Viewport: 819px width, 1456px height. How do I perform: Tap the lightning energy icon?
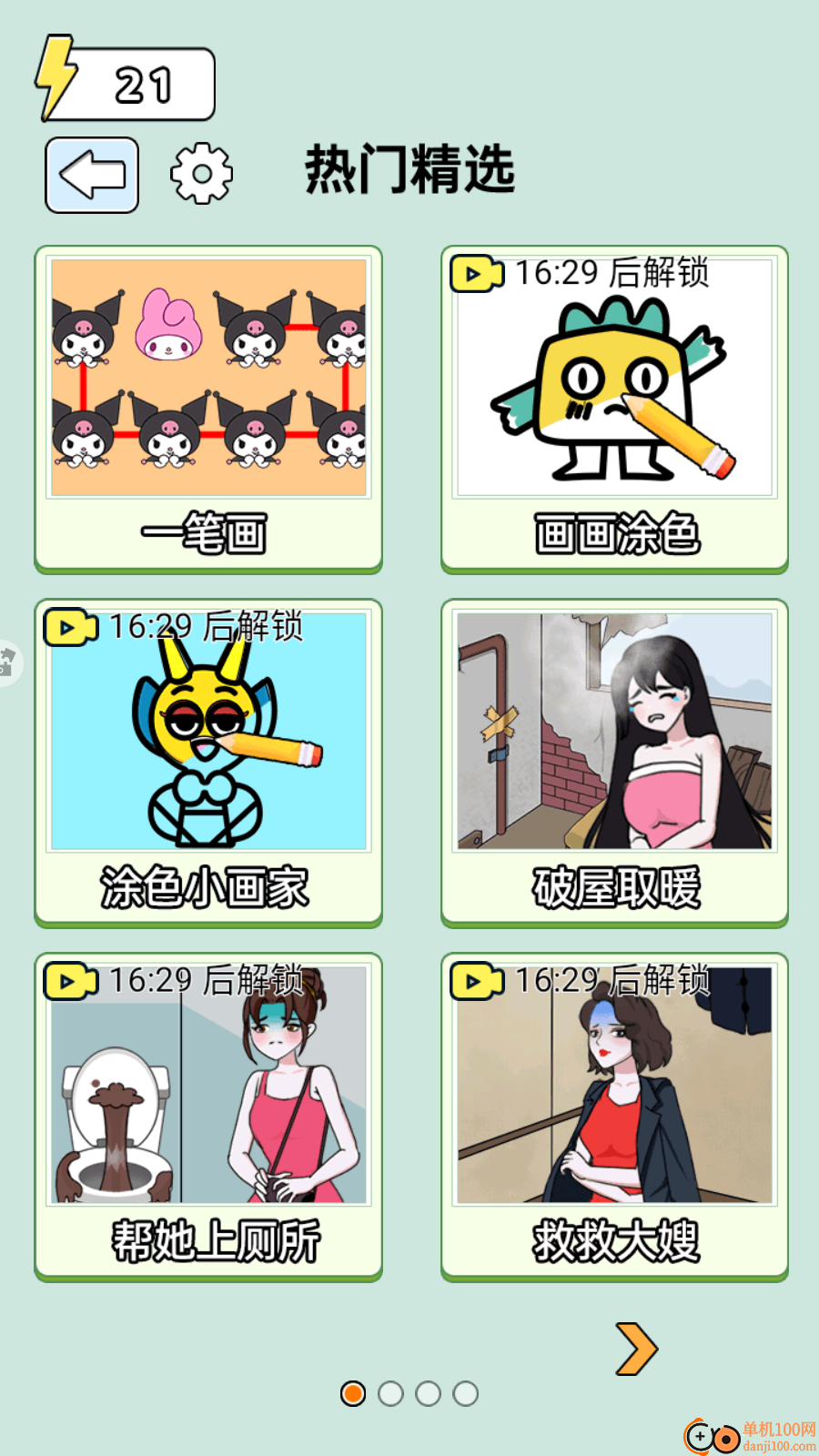(56, 80)
